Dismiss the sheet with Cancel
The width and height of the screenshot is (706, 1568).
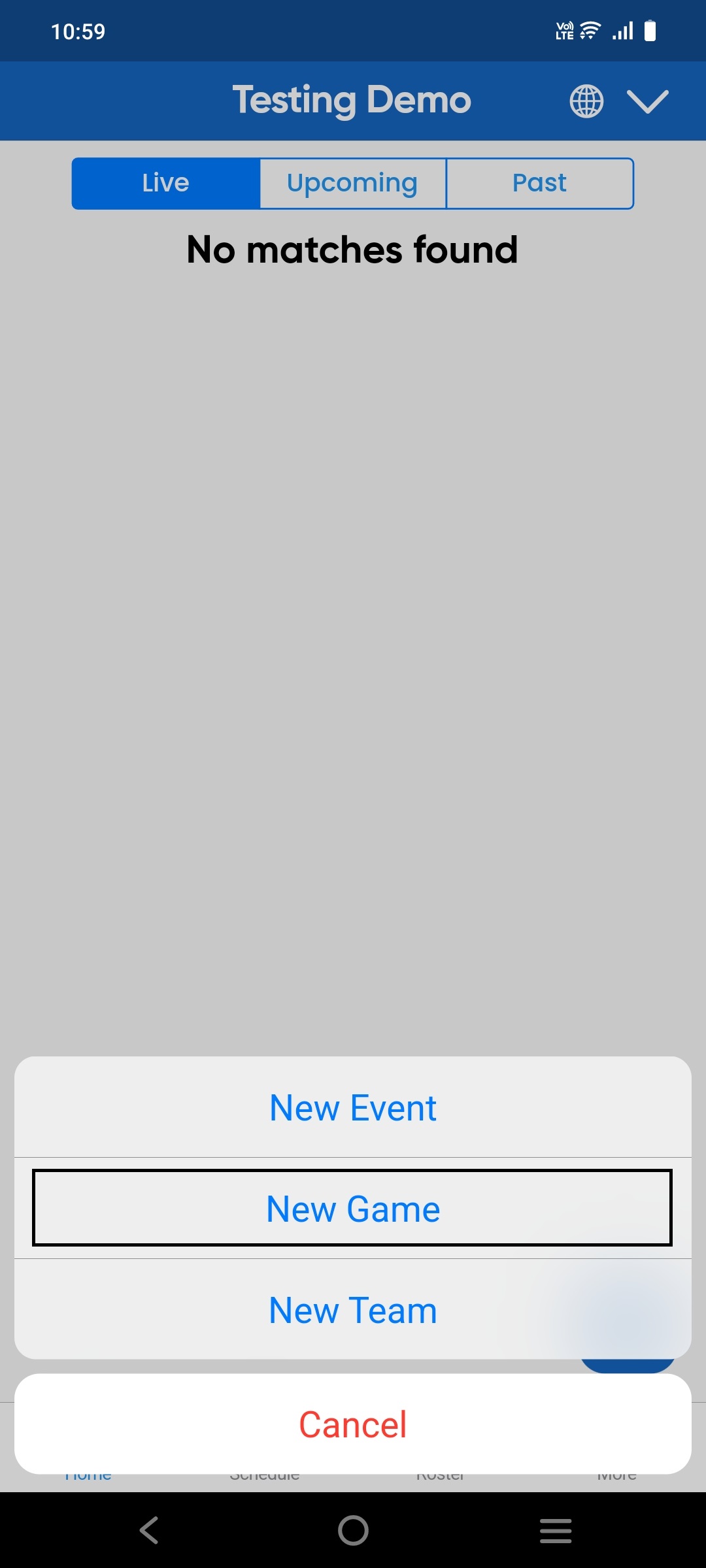353,1424
